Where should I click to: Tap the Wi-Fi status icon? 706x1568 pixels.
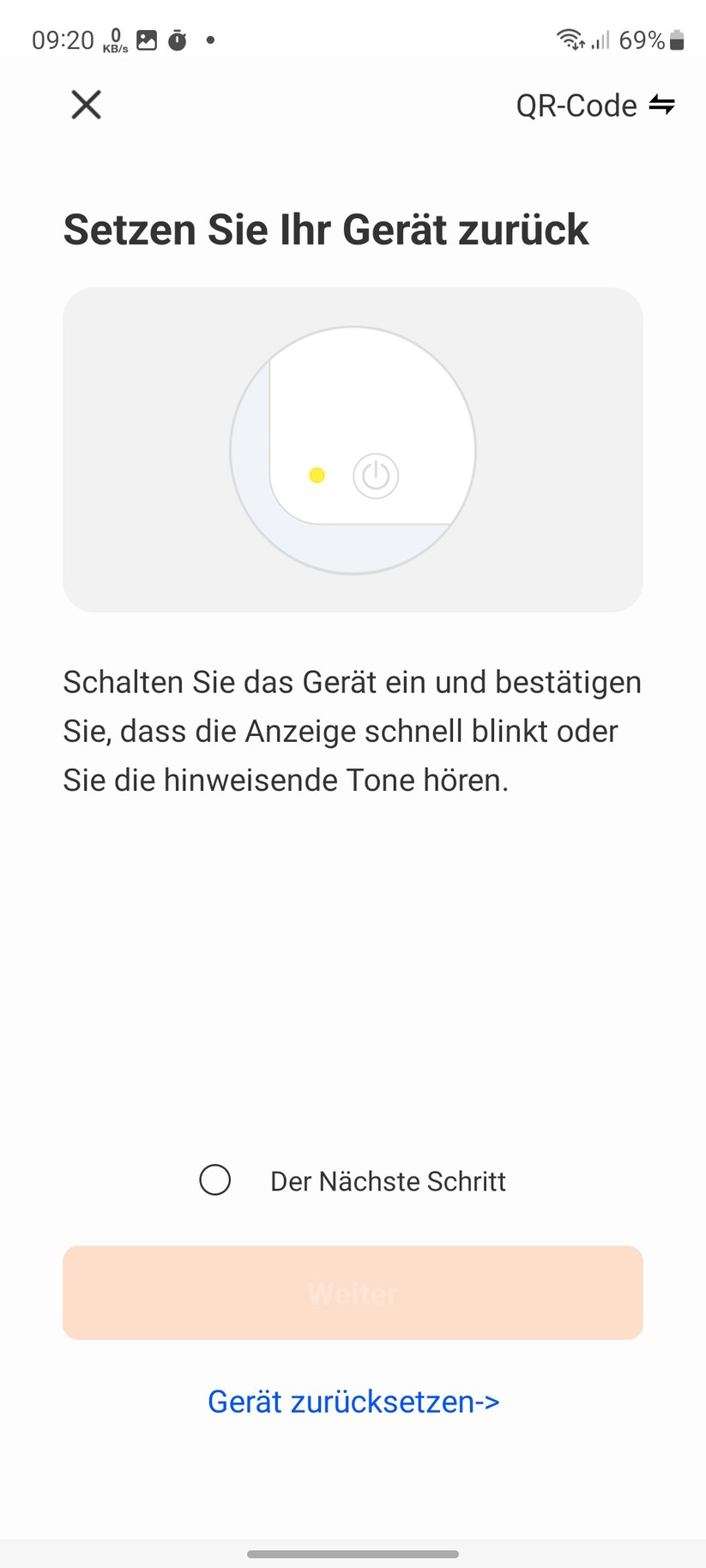tap(568, 39)
